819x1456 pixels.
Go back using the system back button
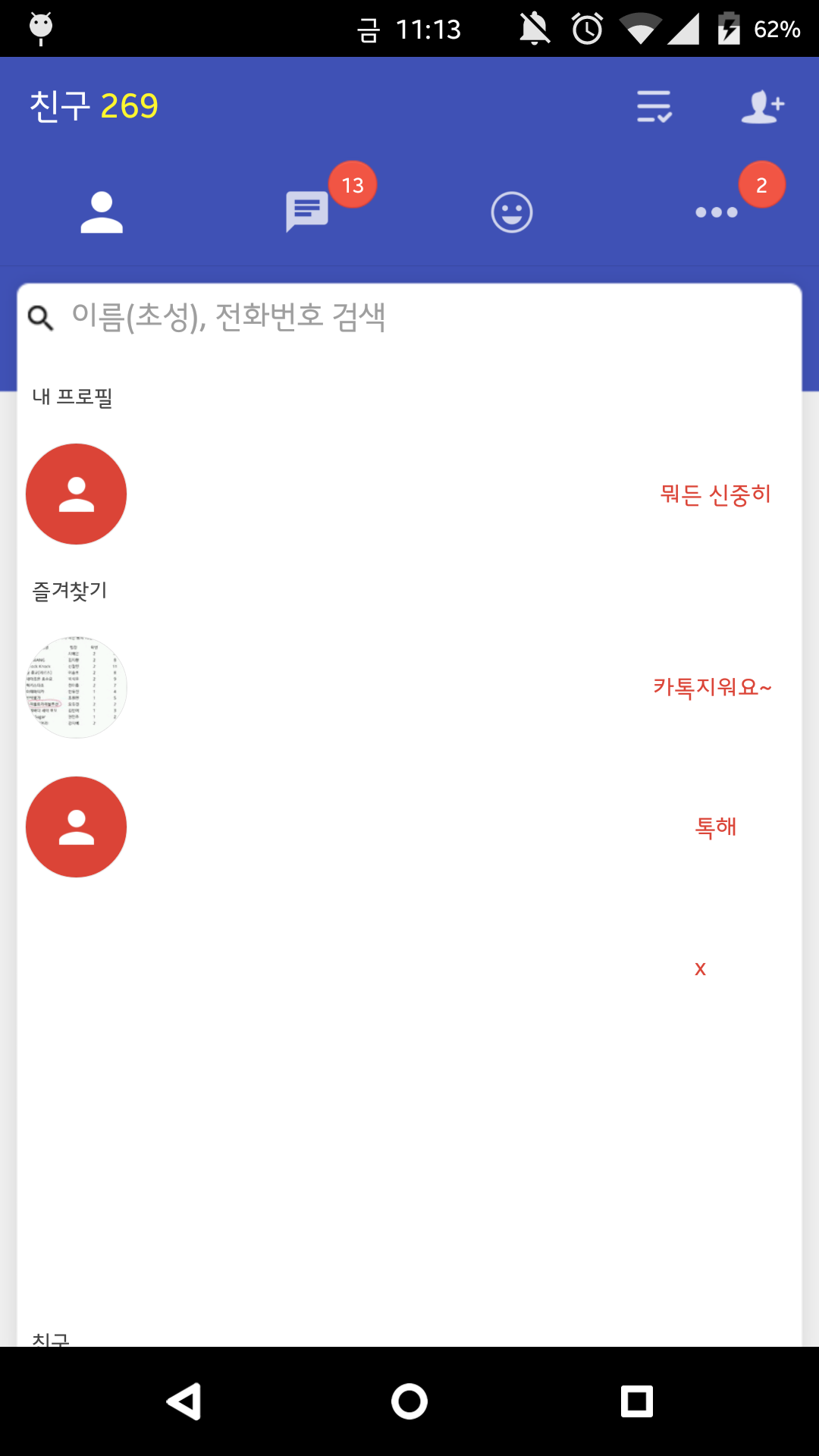tap(184, 1401)
